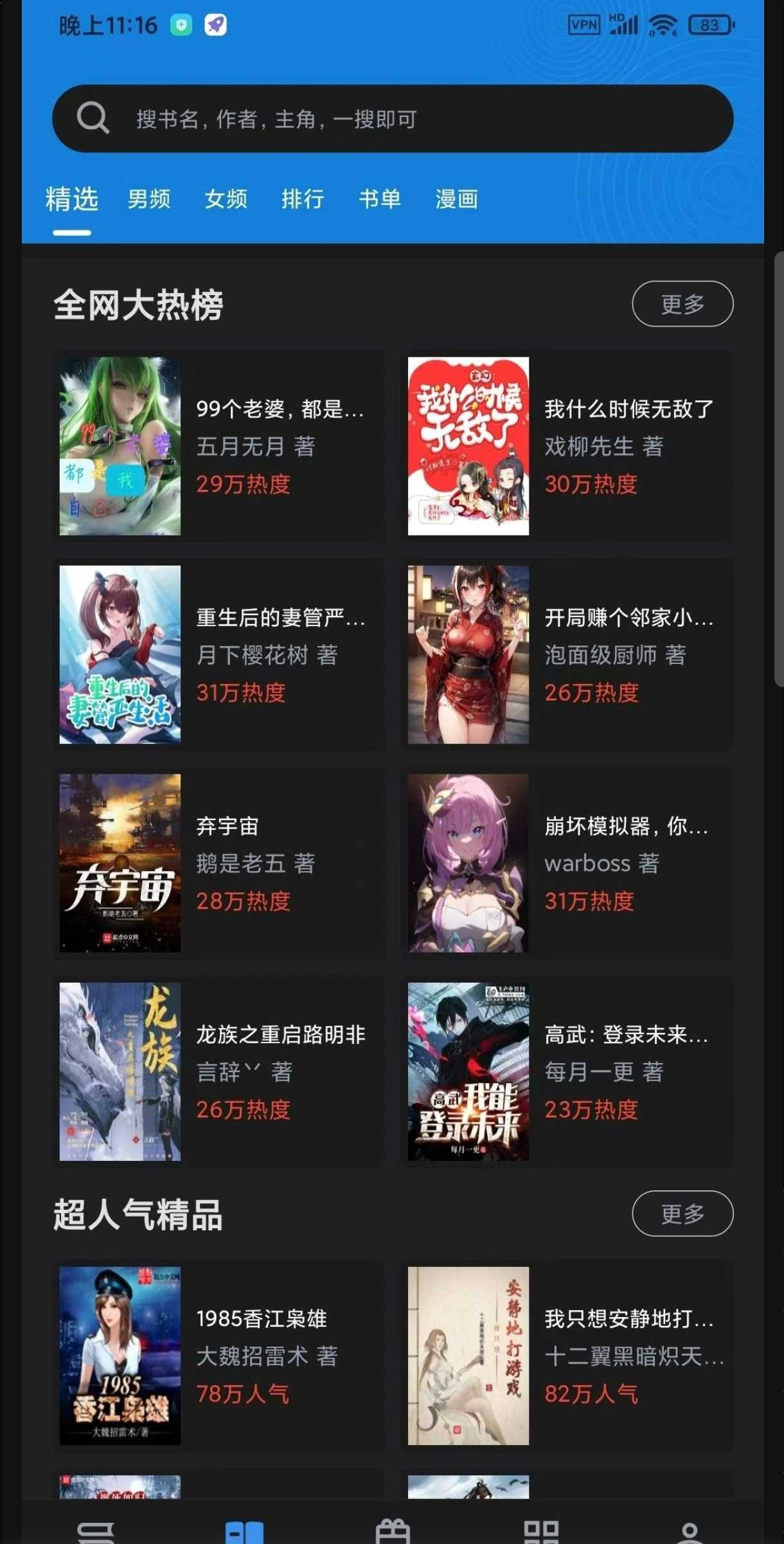The width and height of the screenshot is (784, 1544).
Task: Open 崩坏模拟器，你… by warboss
Action: (x=567, y=863)
